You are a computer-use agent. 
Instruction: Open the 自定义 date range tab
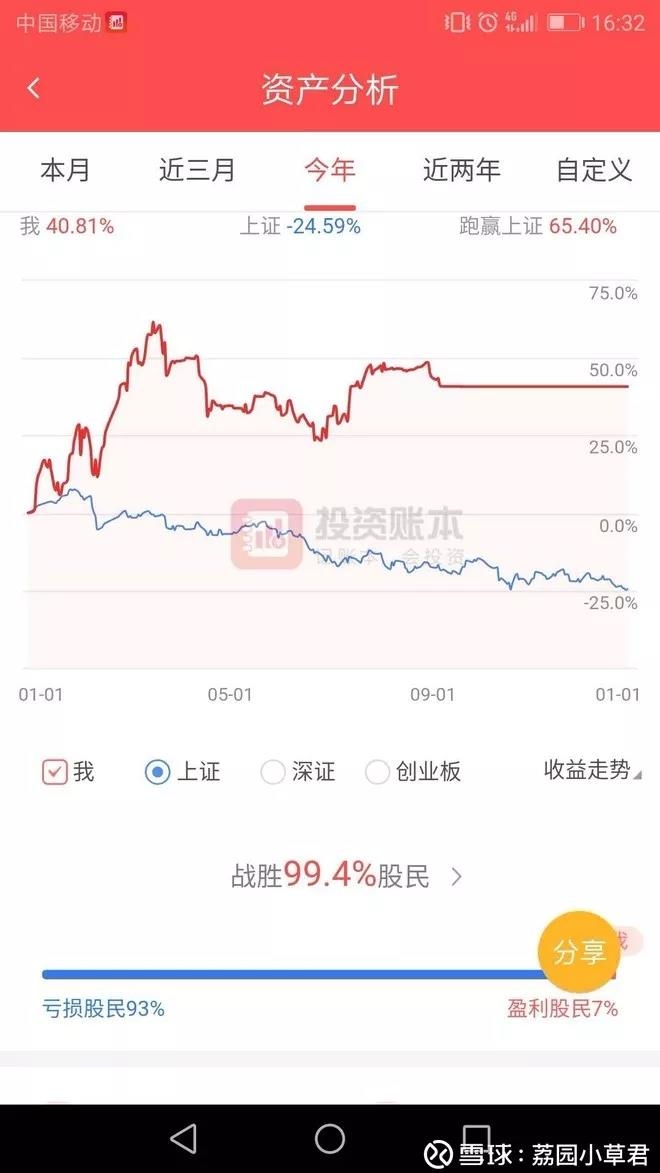pyautogui.click(x=594, y=170)
